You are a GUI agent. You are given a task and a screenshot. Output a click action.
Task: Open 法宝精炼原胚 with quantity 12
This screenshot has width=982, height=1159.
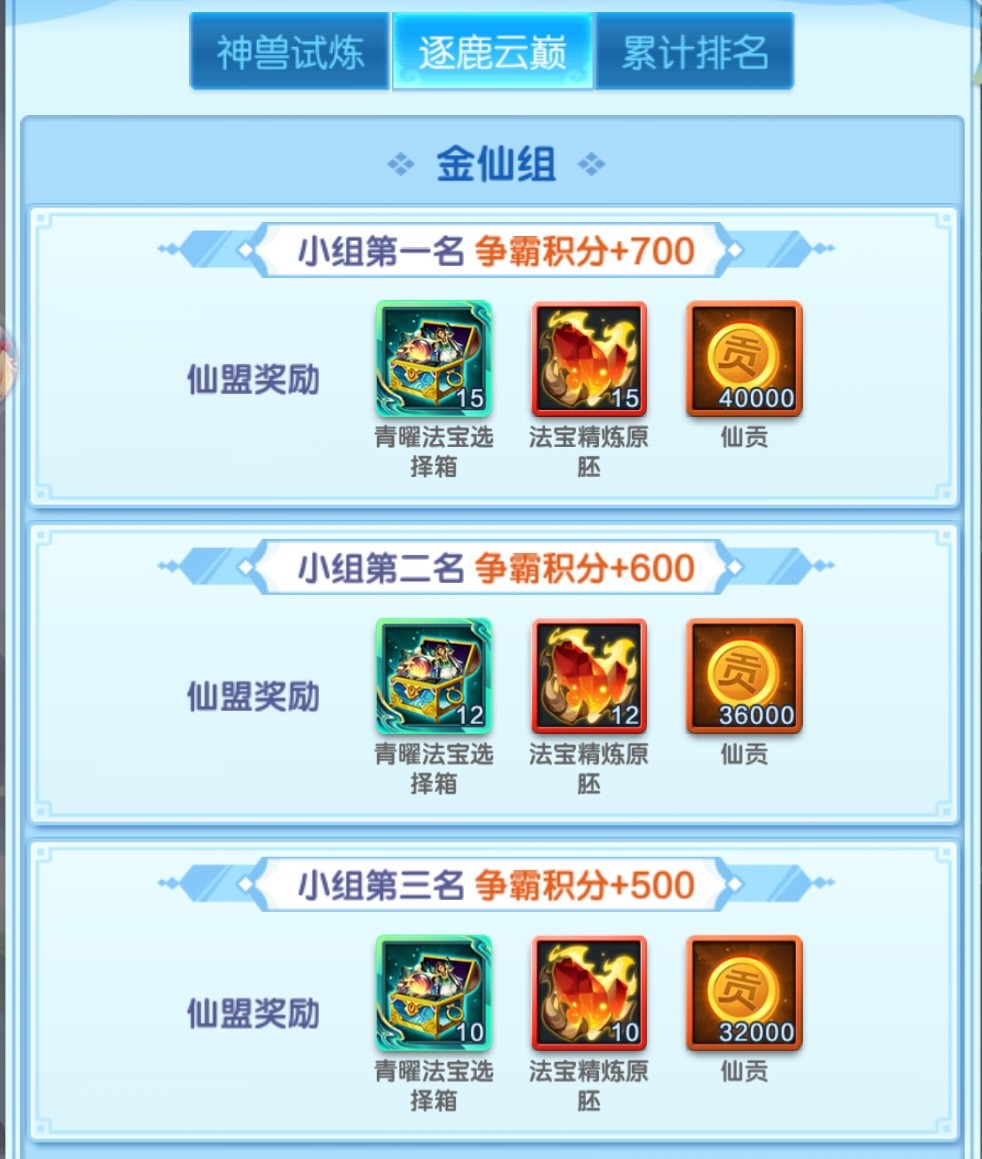click(589, 676)
